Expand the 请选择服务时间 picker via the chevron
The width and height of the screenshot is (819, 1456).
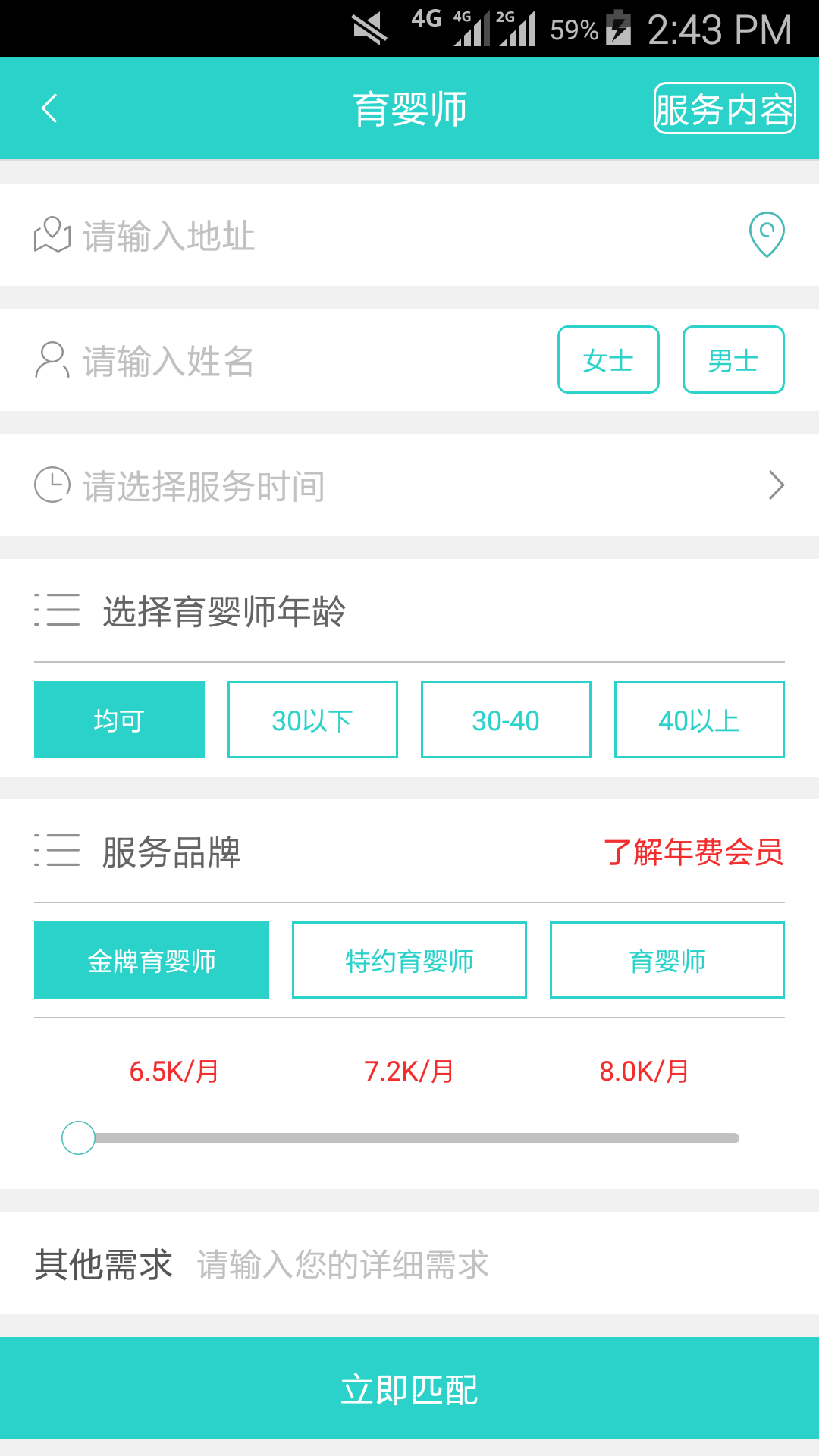[776, 486]
